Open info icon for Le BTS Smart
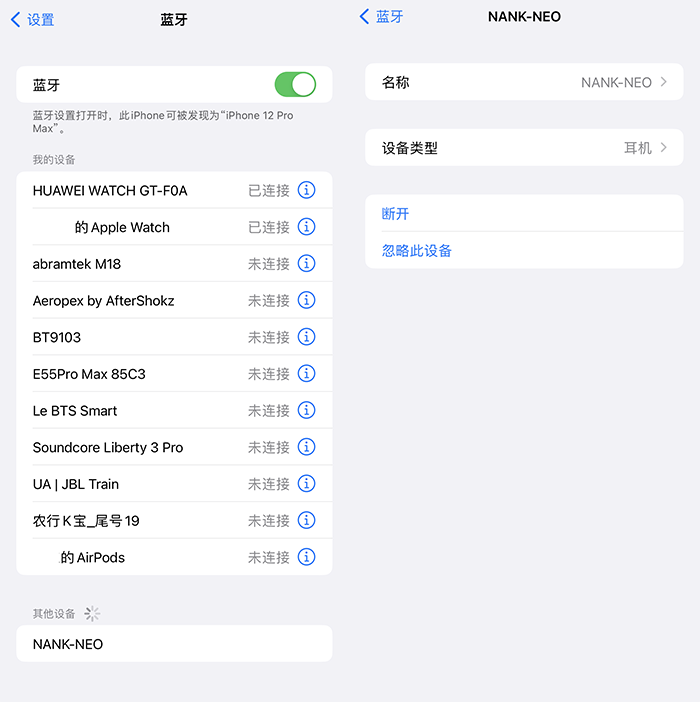The width and height of the screenshot is (700, 702). (307, 411)
